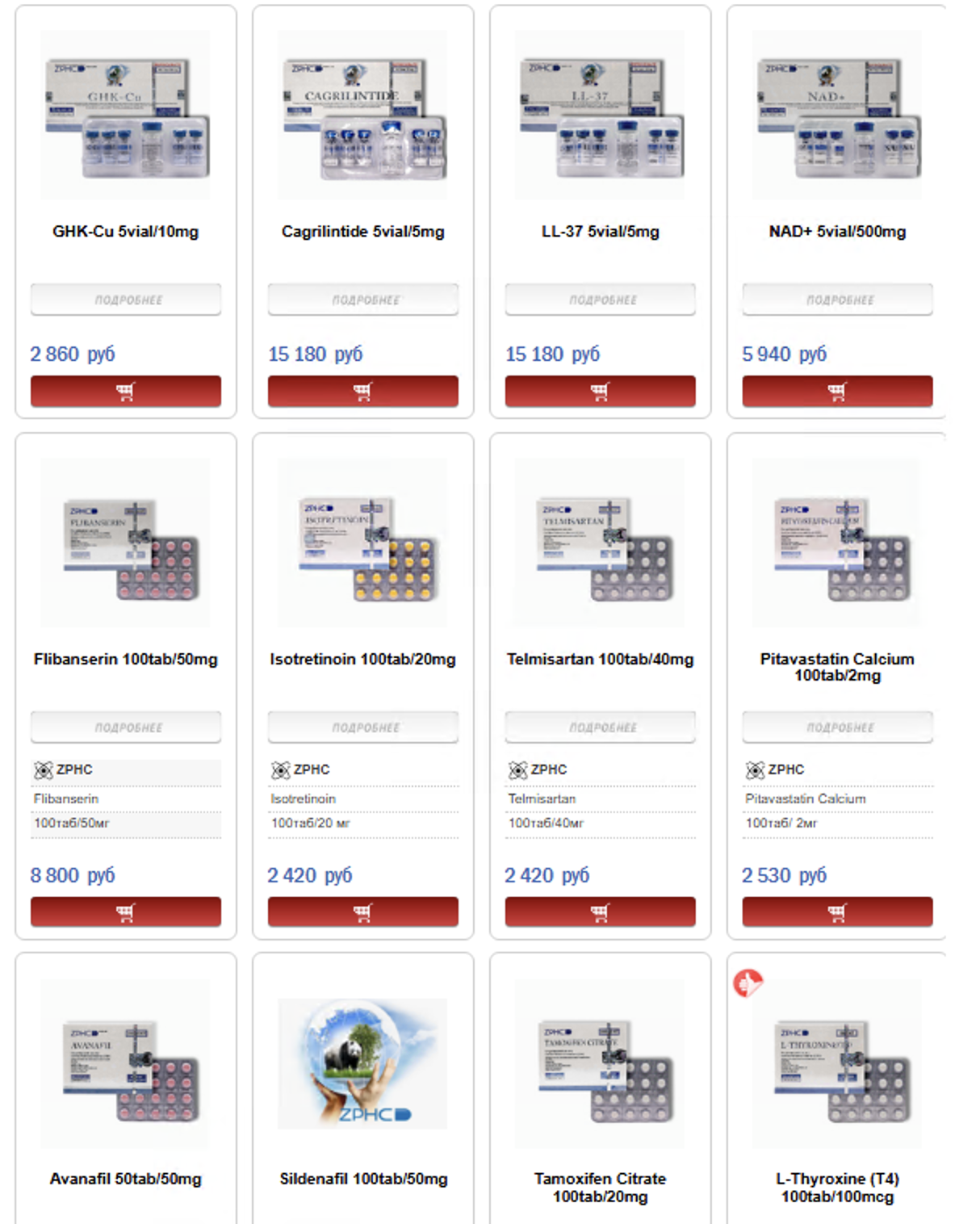Viewport: 980px width, 1224px height.
Task: Open L-Thyroxine (T4) 100tab/100mcg product
Action: [837, 1187]
